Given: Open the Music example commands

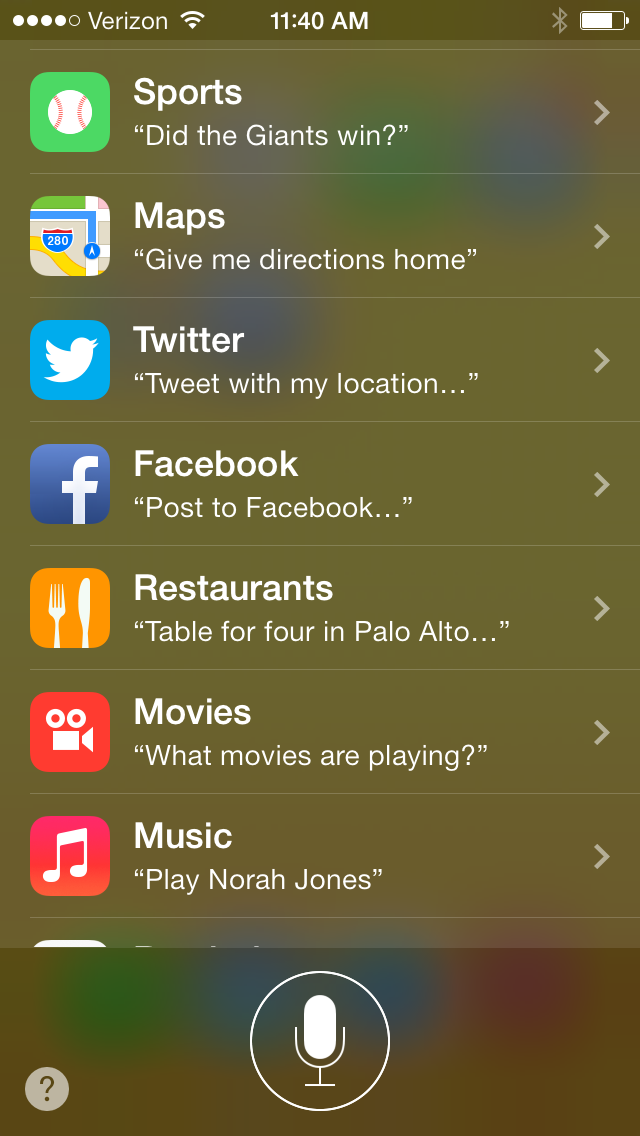Looking at the screenshot, I should coord(320,856).
